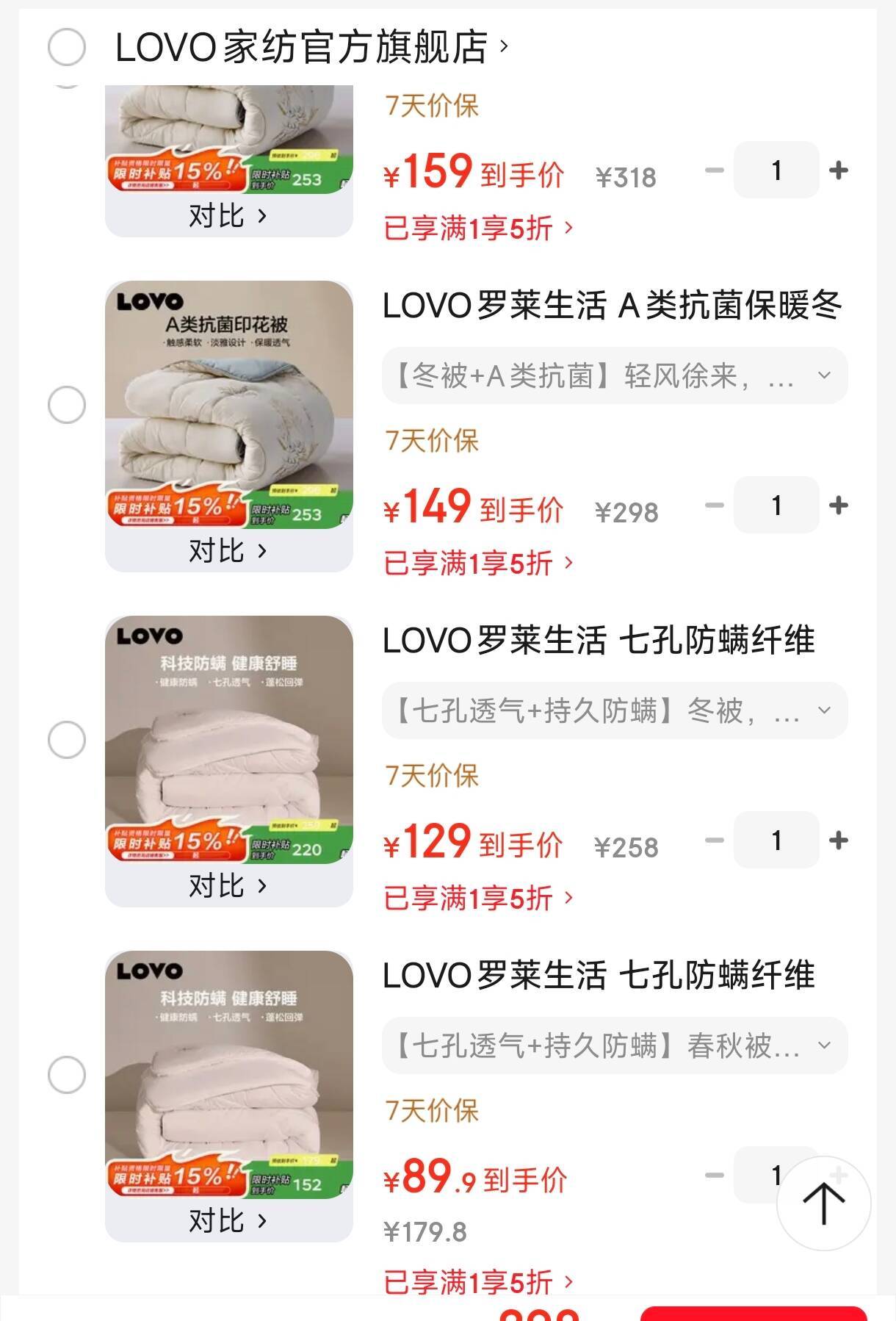Expand the 【冬被+A类抗菌】 spec selector
Image resolution: width=896 pixels, height=1321 pixels.
pos(614,376)
